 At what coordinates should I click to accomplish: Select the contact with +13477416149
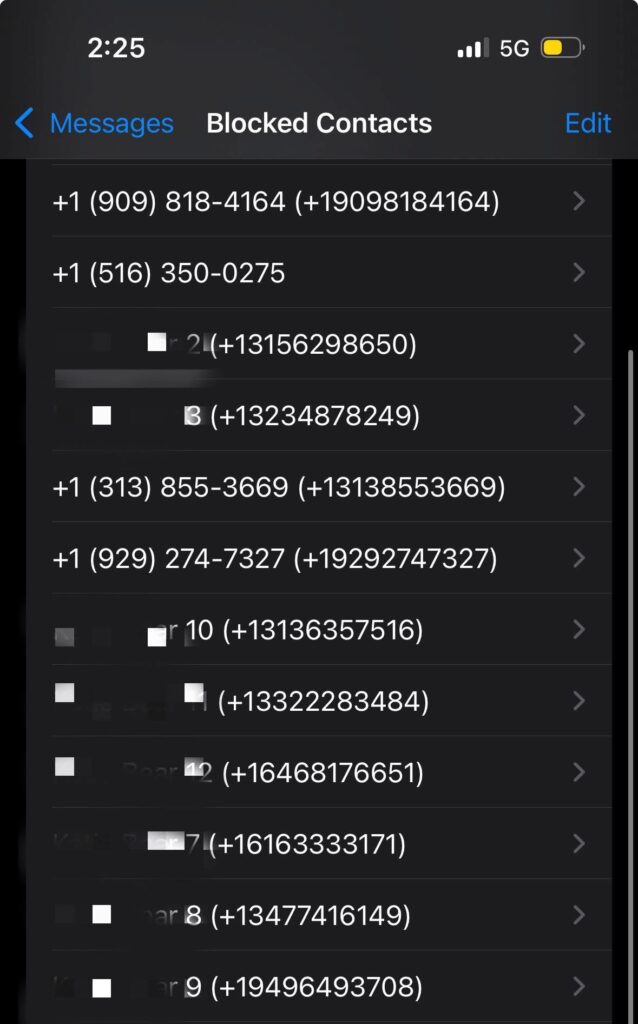(x=319, y=916)
